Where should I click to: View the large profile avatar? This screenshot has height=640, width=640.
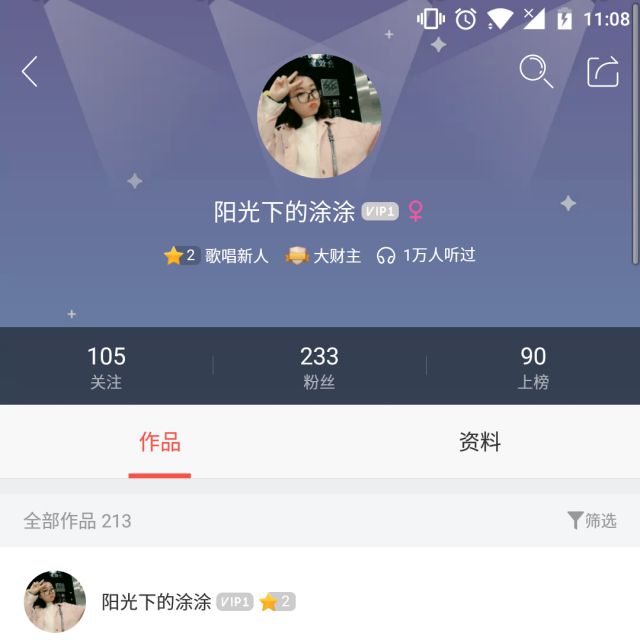[x=319, y=117]
